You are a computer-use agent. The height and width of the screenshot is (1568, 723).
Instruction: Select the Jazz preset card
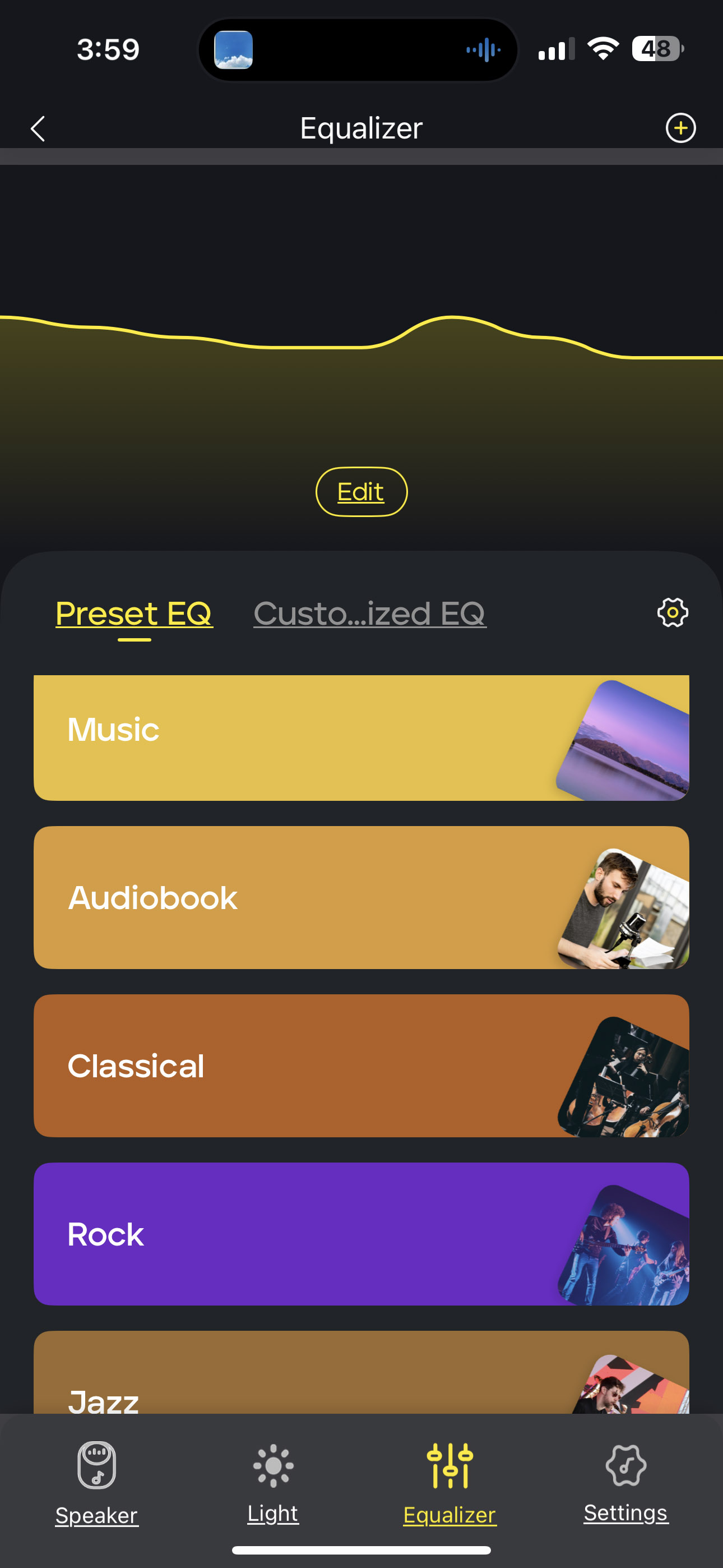click(x=361, y=1372)
